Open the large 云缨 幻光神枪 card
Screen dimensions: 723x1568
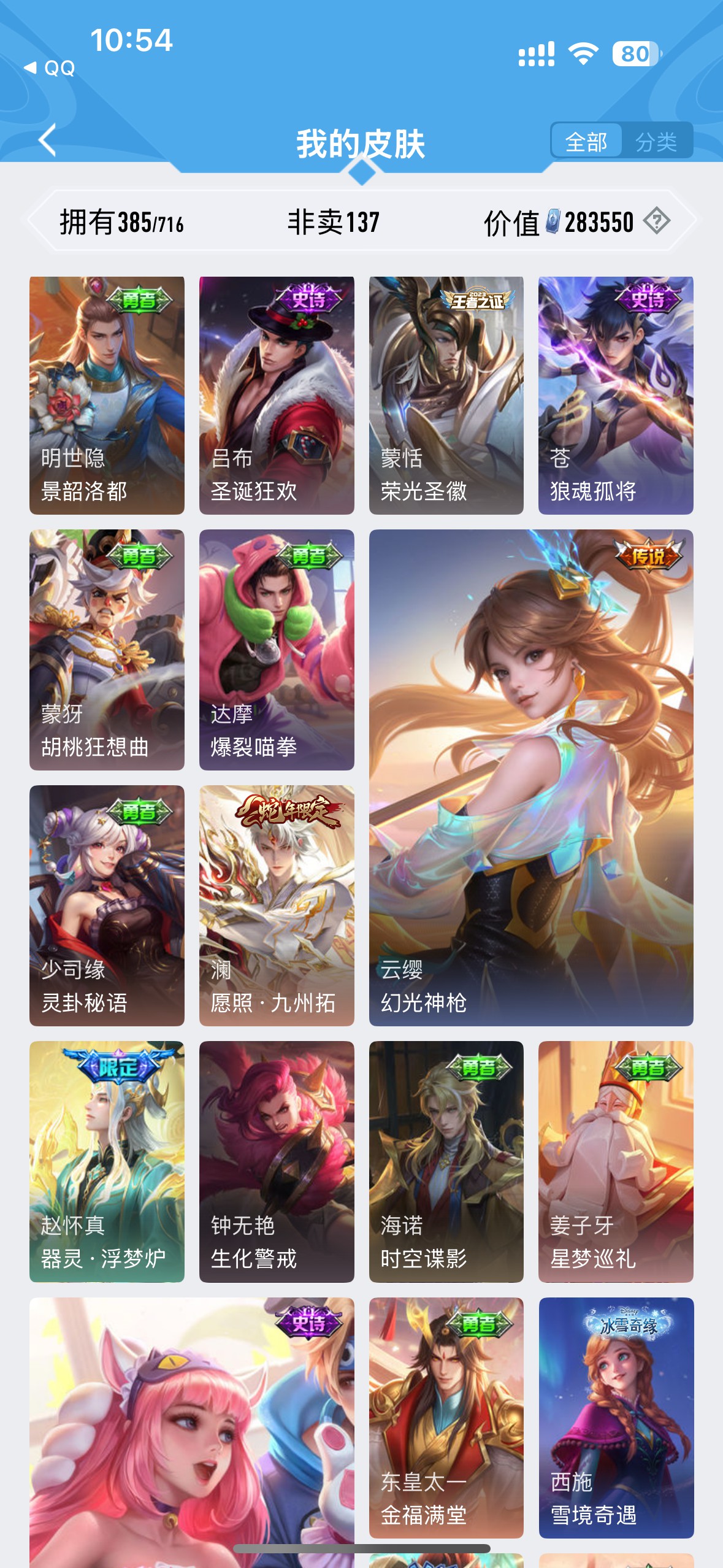pyautogui.click(x=531, y=777)
